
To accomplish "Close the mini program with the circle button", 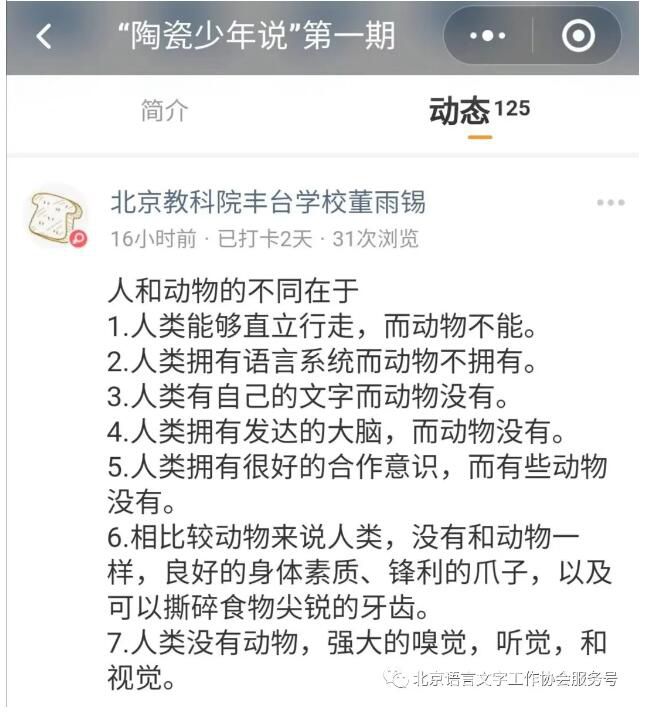I will coord(578,37).
